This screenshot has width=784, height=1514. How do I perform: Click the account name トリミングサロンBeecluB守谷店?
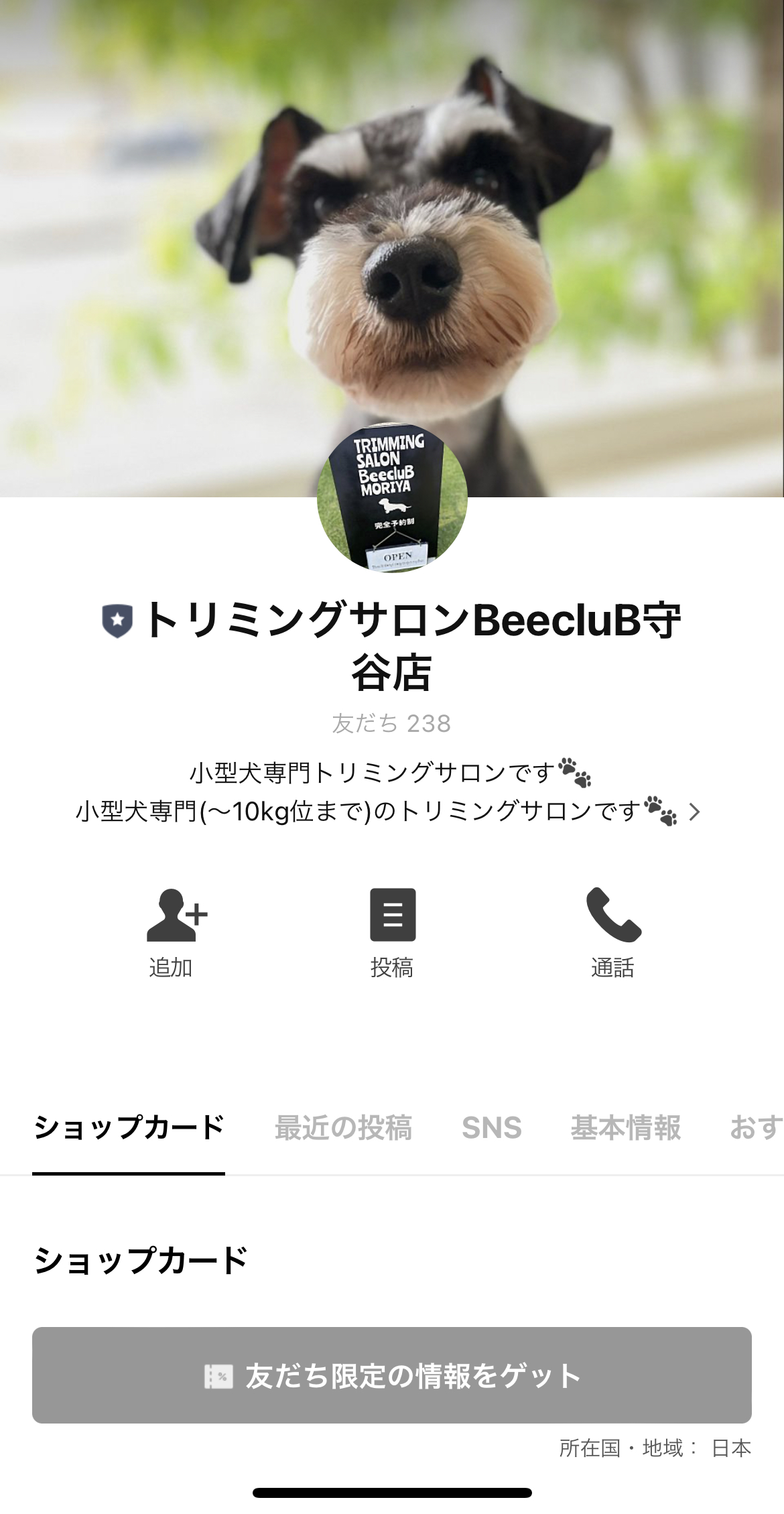pyautogui.click(x=392, y=643)
